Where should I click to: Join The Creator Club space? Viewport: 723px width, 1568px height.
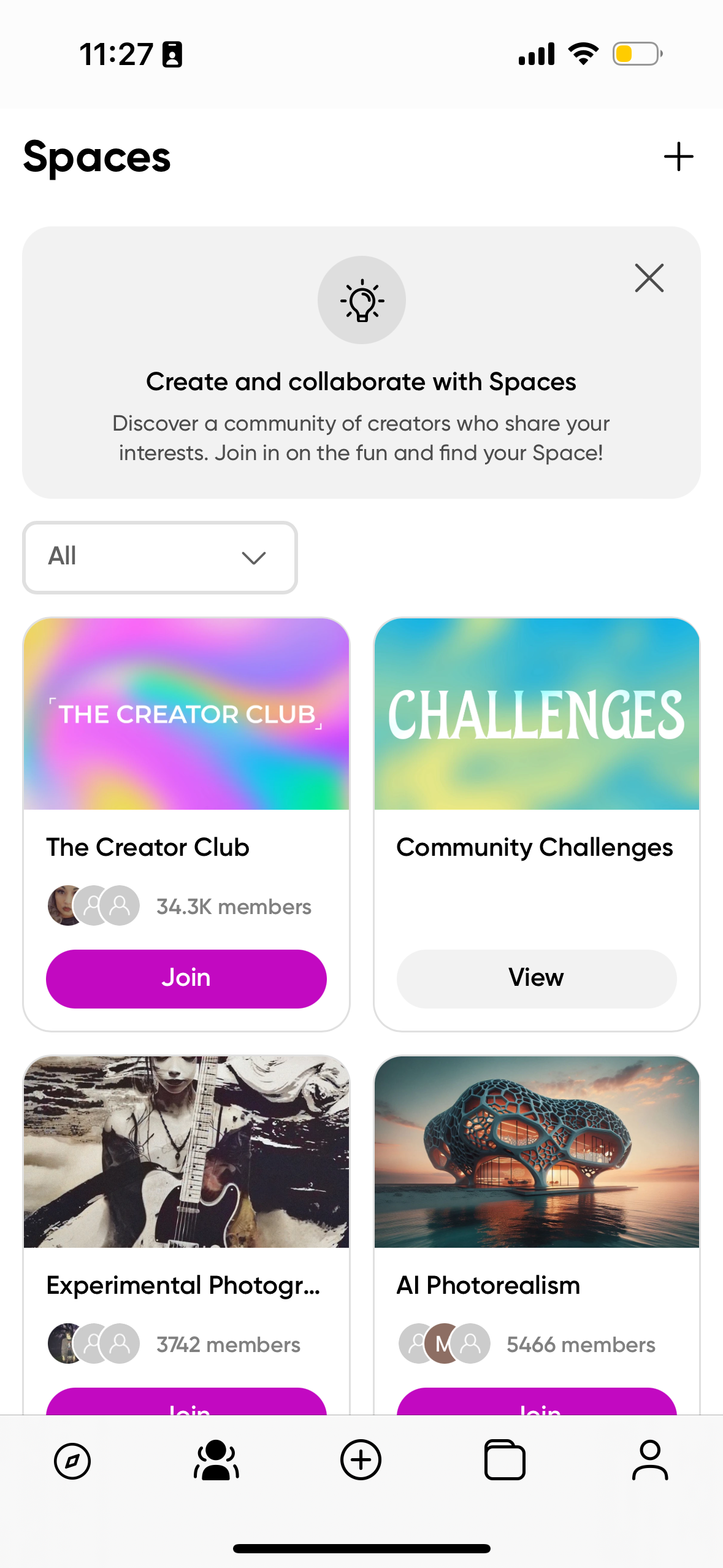pos(186,978)
